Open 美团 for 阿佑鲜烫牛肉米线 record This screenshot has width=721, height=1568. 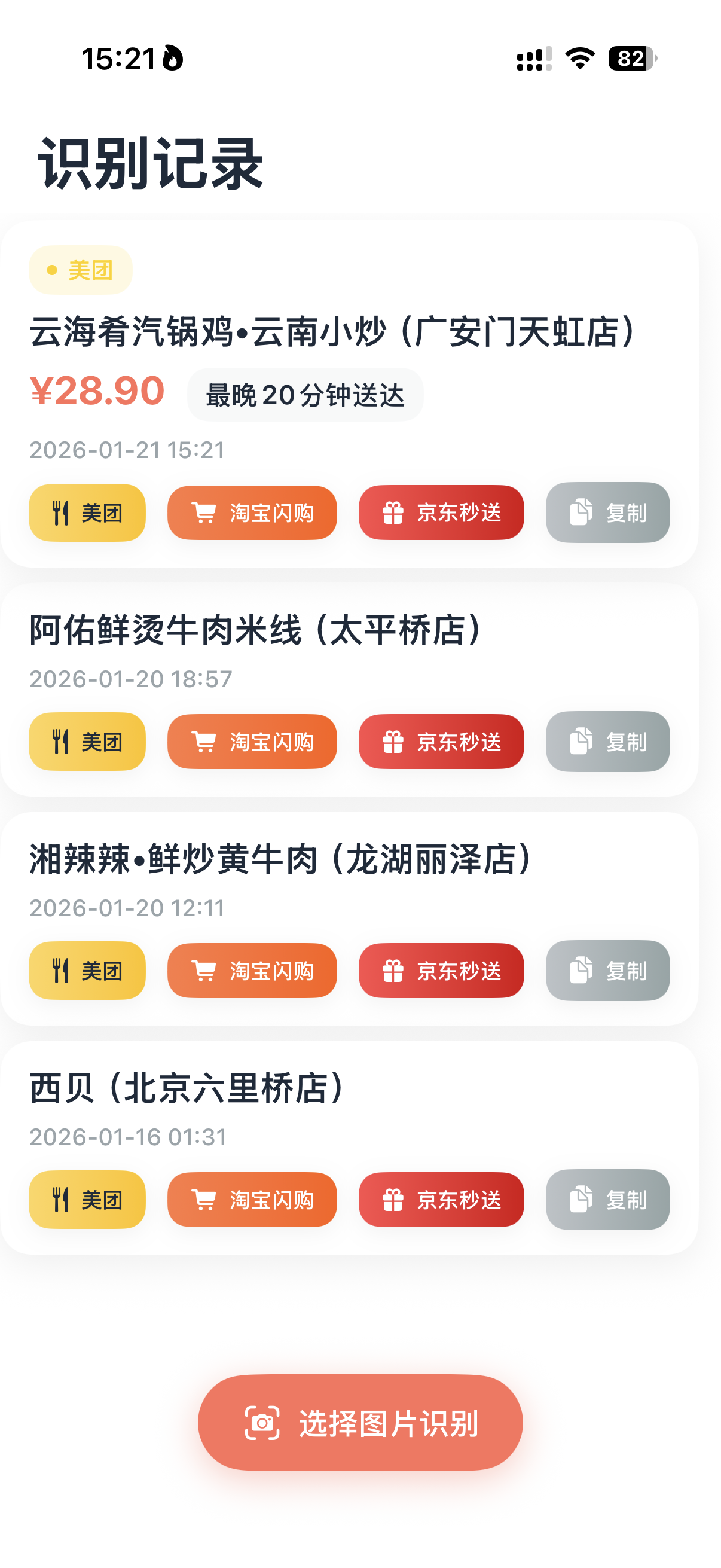coord(87,742)
